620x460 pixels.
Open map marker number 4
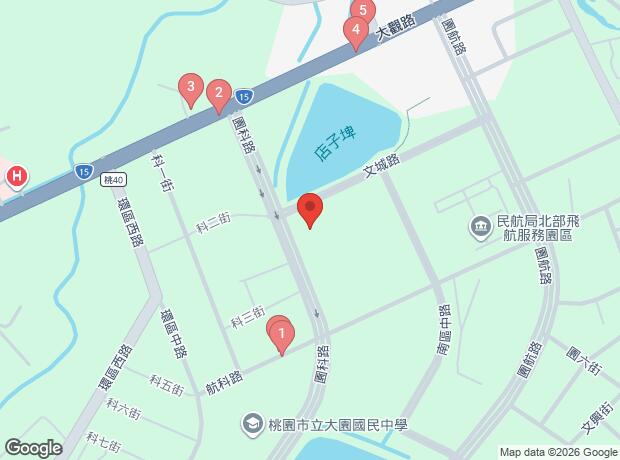[x=356, y=33]
